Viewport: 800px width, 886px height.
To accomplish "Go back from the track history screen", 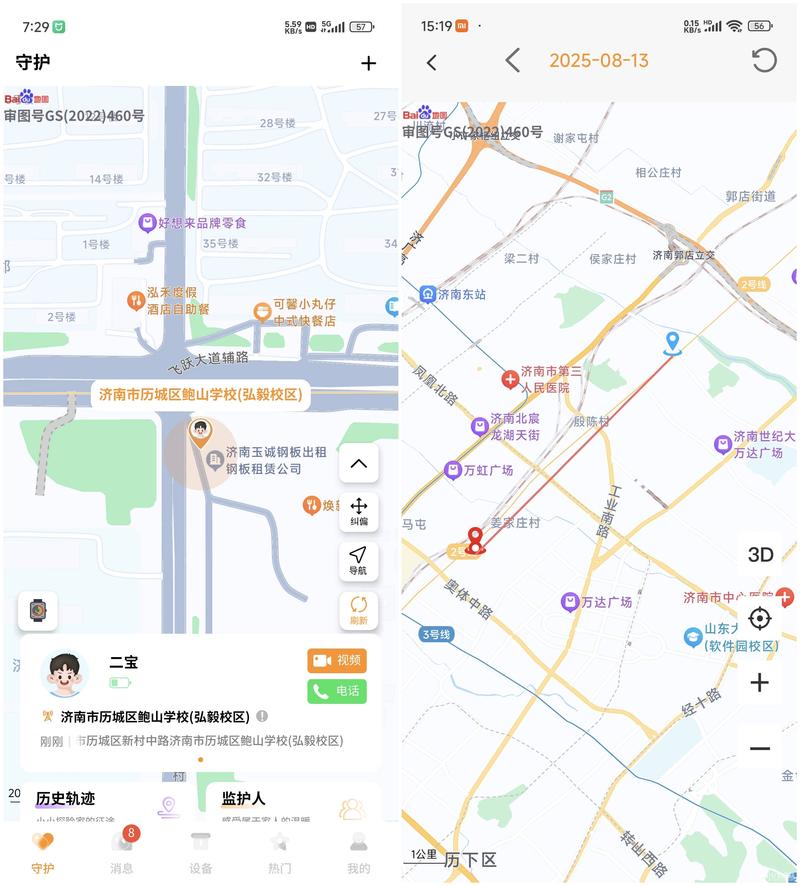I will click(431, 62).
